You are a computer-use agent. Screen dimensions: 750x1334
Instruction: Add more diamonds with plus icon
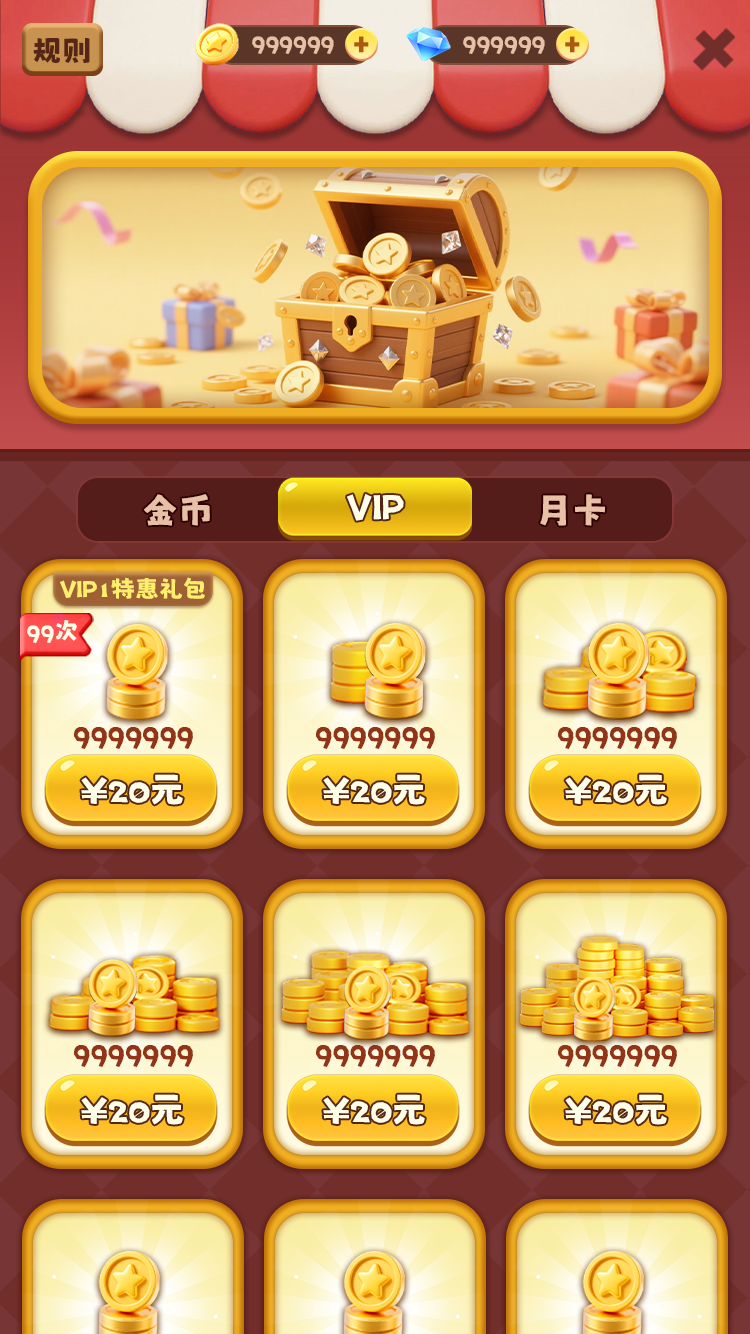(571, 44)
